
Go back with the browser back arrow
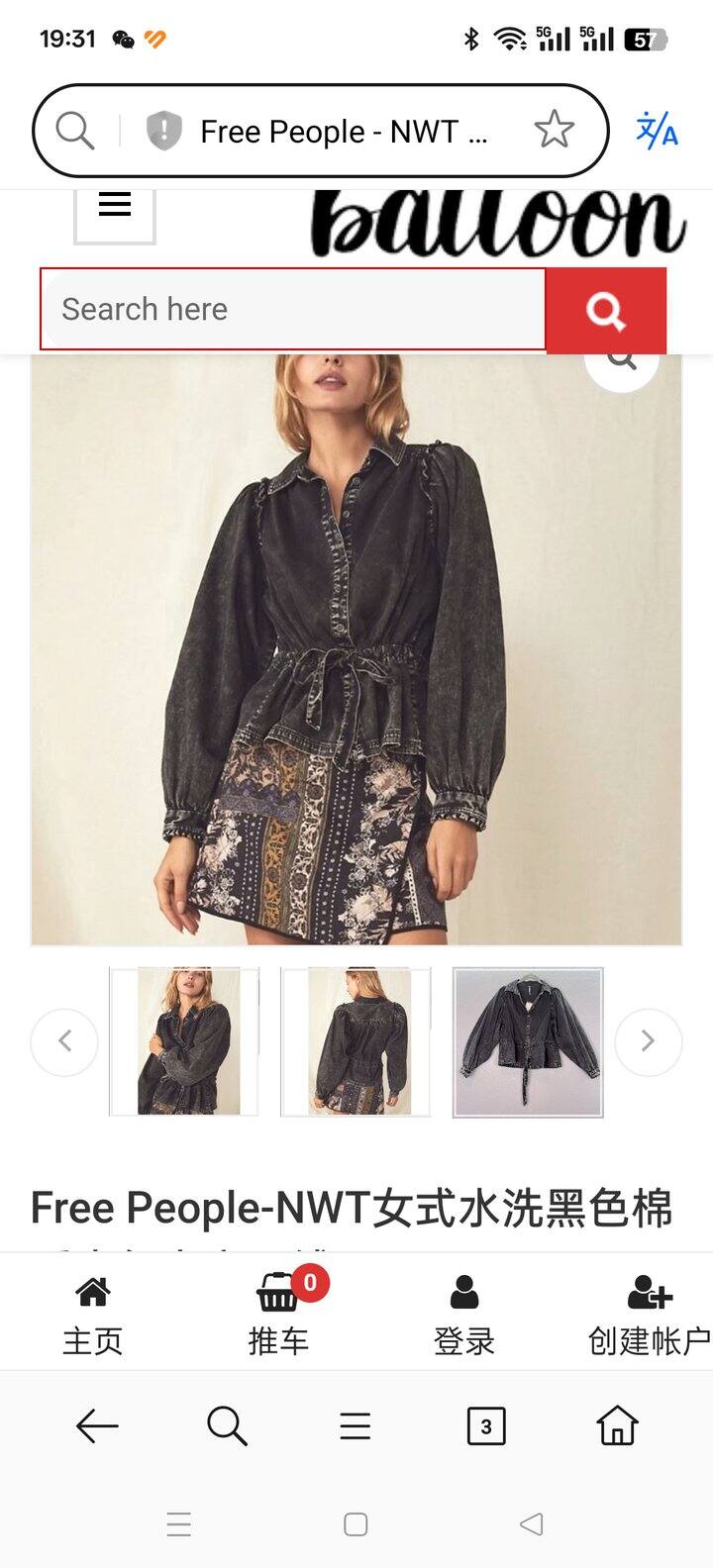[x=97, y=1426]
